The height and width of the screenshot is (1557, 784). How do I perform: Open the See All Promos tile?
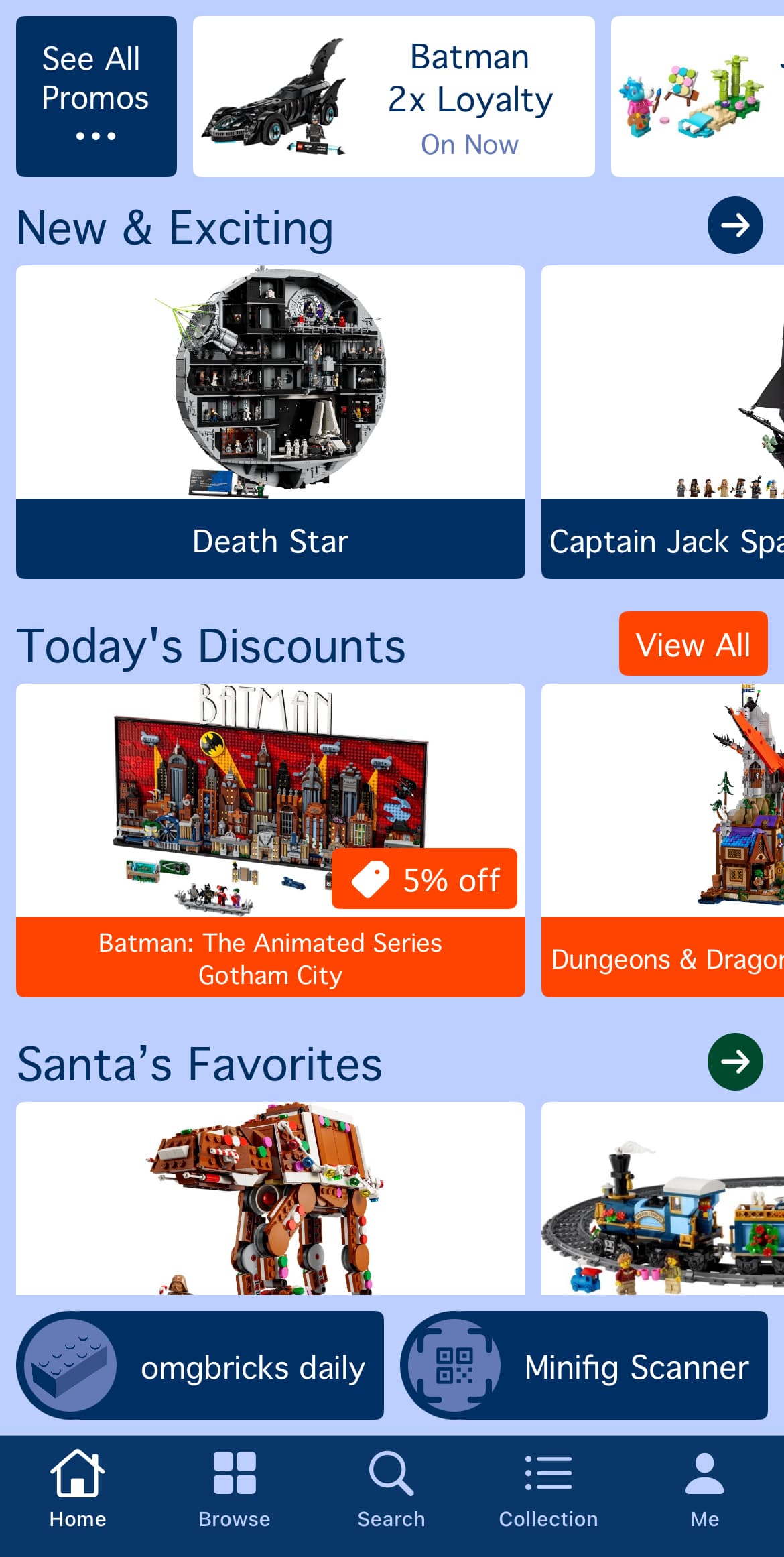96,97
